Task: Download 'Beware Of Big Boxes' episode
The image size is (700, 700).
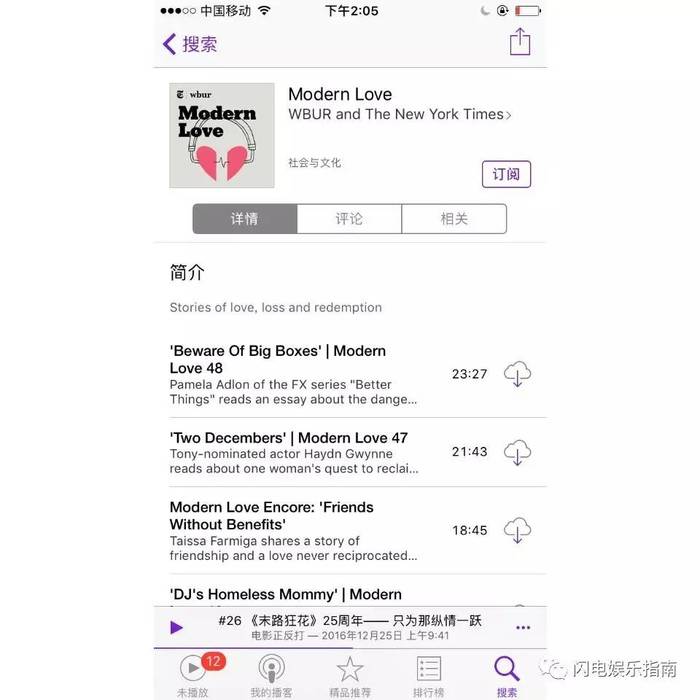Action: [x=517, y=374]
